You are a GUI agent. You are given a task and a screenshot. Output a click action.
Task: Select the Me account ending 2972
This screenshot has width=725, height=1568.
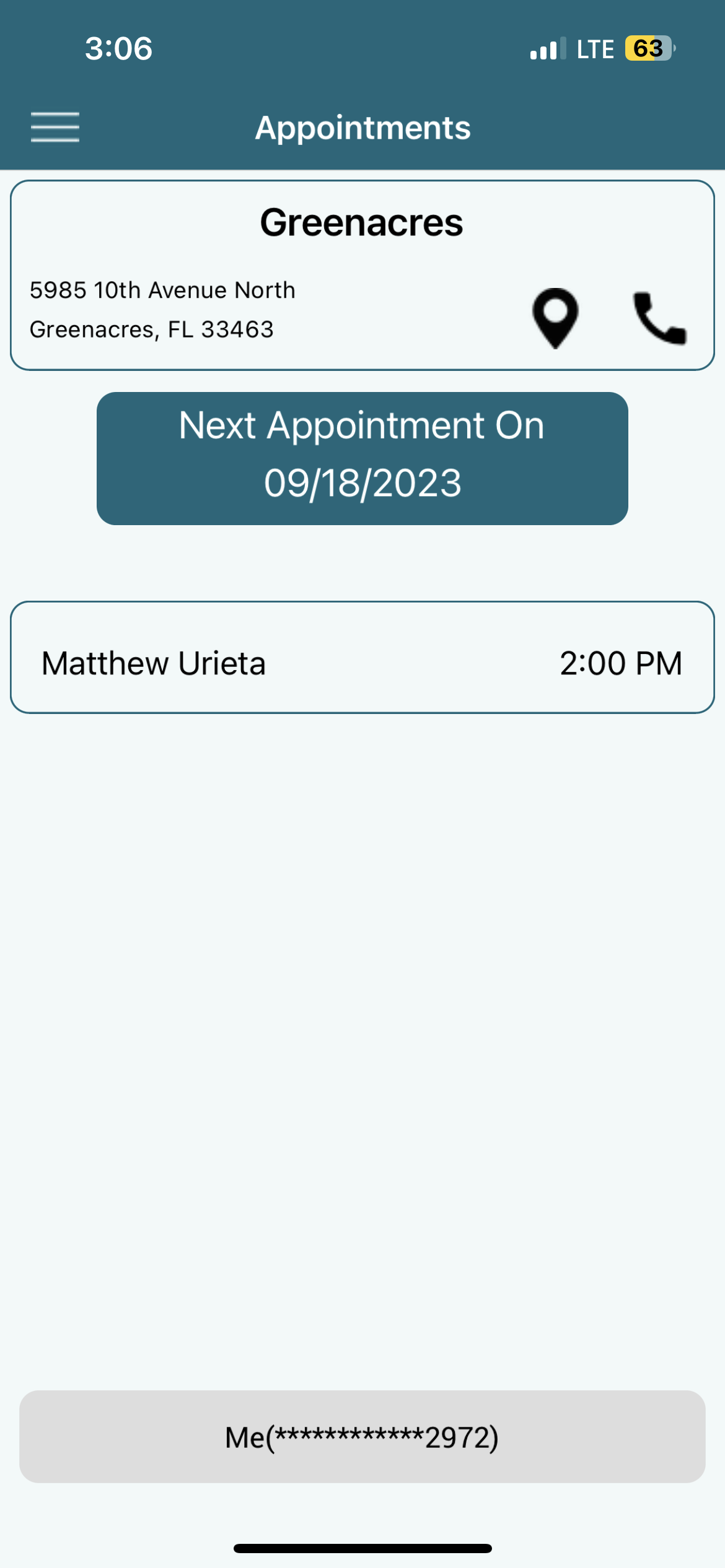click(x=362, y=1437)
